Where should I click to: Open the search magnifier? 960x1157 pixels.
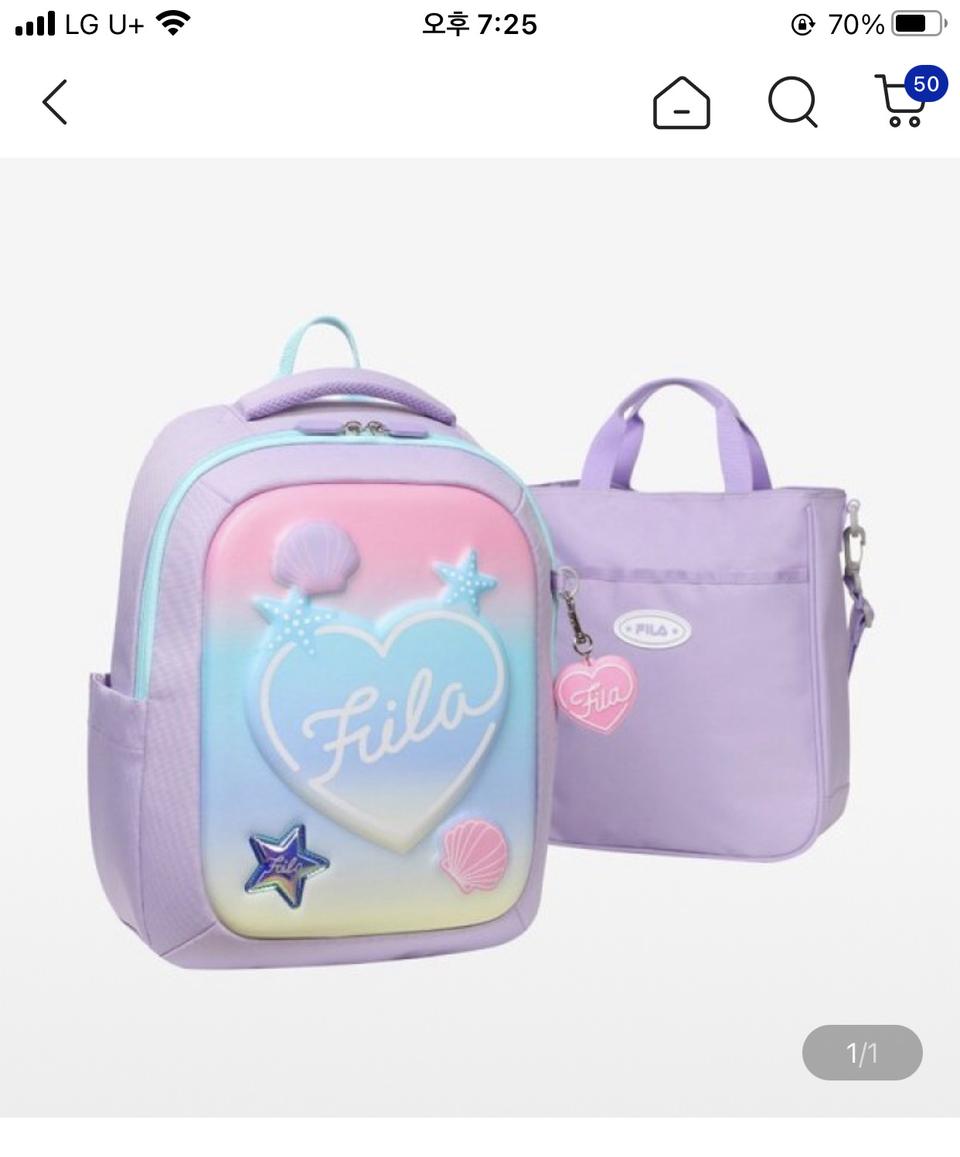[x=793, y=103]
